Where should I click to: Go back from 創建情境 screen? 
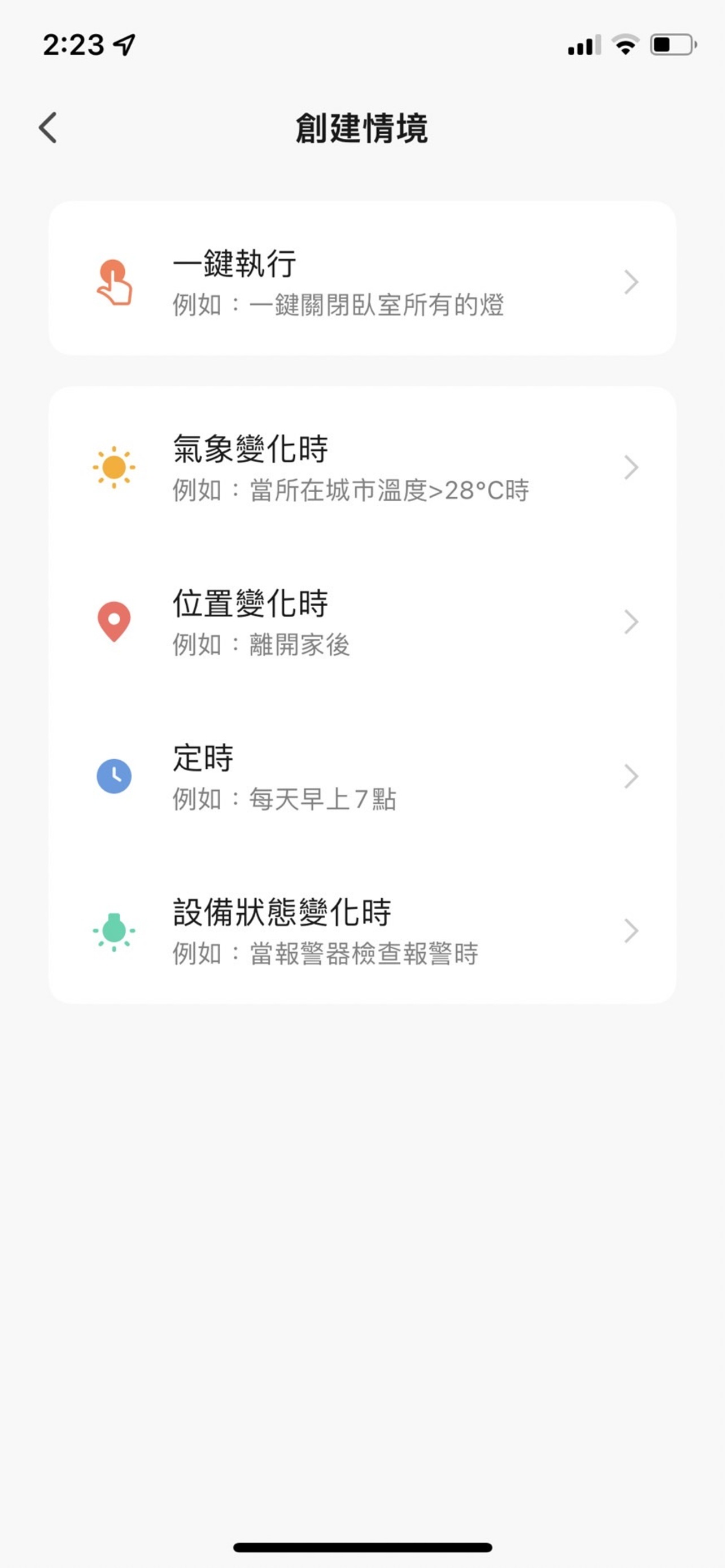[47, 128]
